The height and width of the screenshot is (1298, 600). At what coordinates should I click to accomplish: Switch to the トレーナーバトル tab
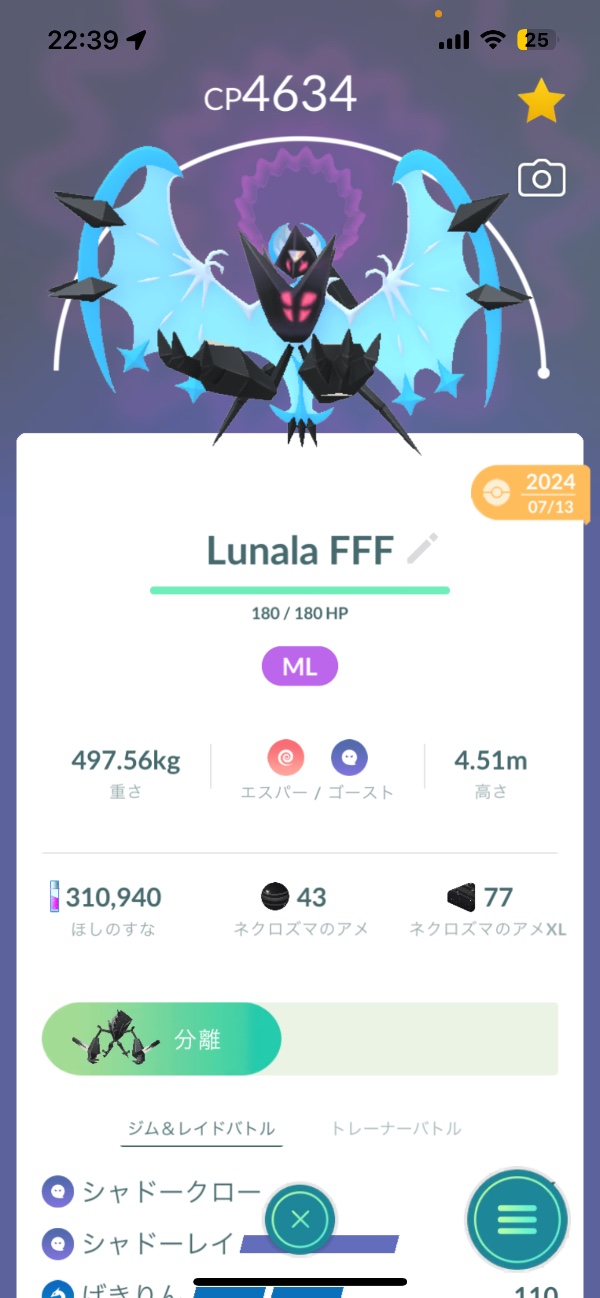(x=396, y=1128)
